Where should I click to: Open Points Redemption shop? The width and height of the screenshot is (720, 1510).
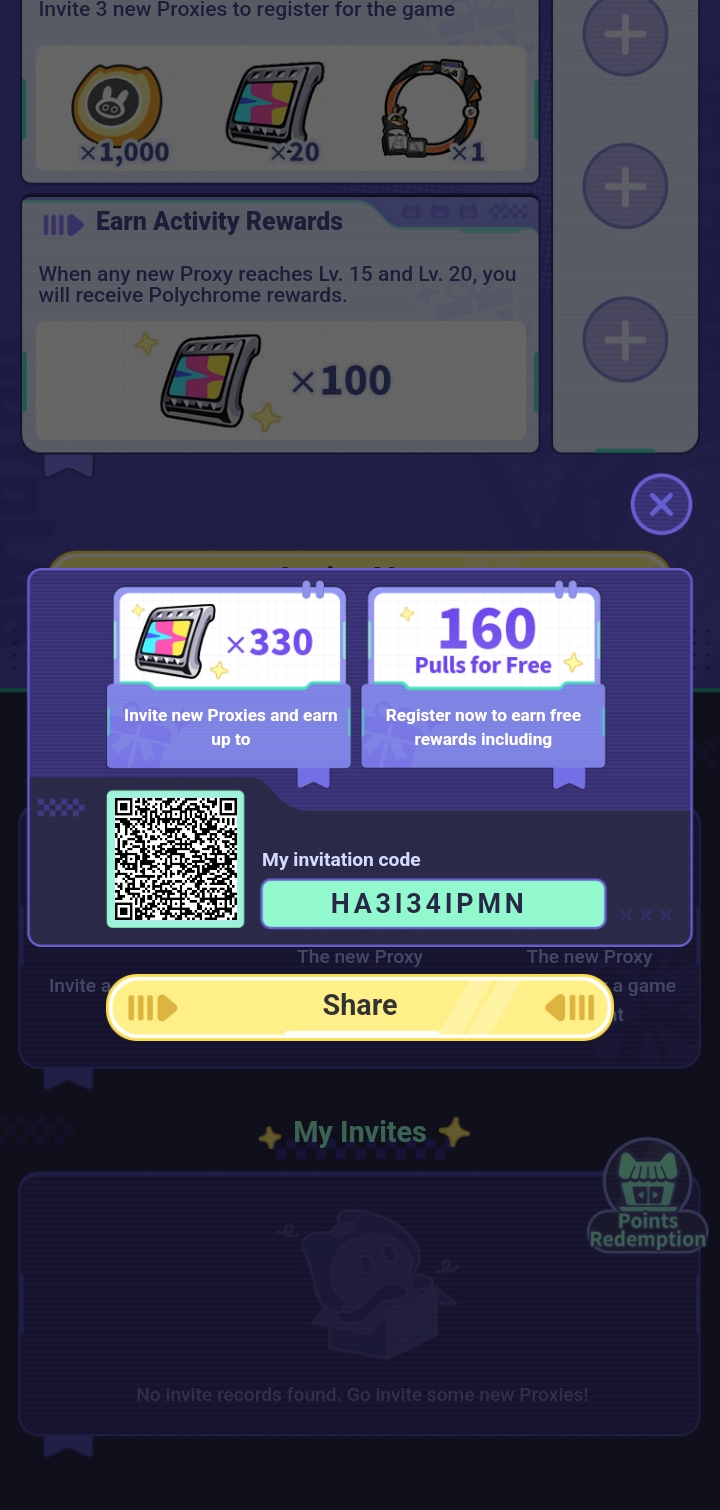pos(648,1197)
